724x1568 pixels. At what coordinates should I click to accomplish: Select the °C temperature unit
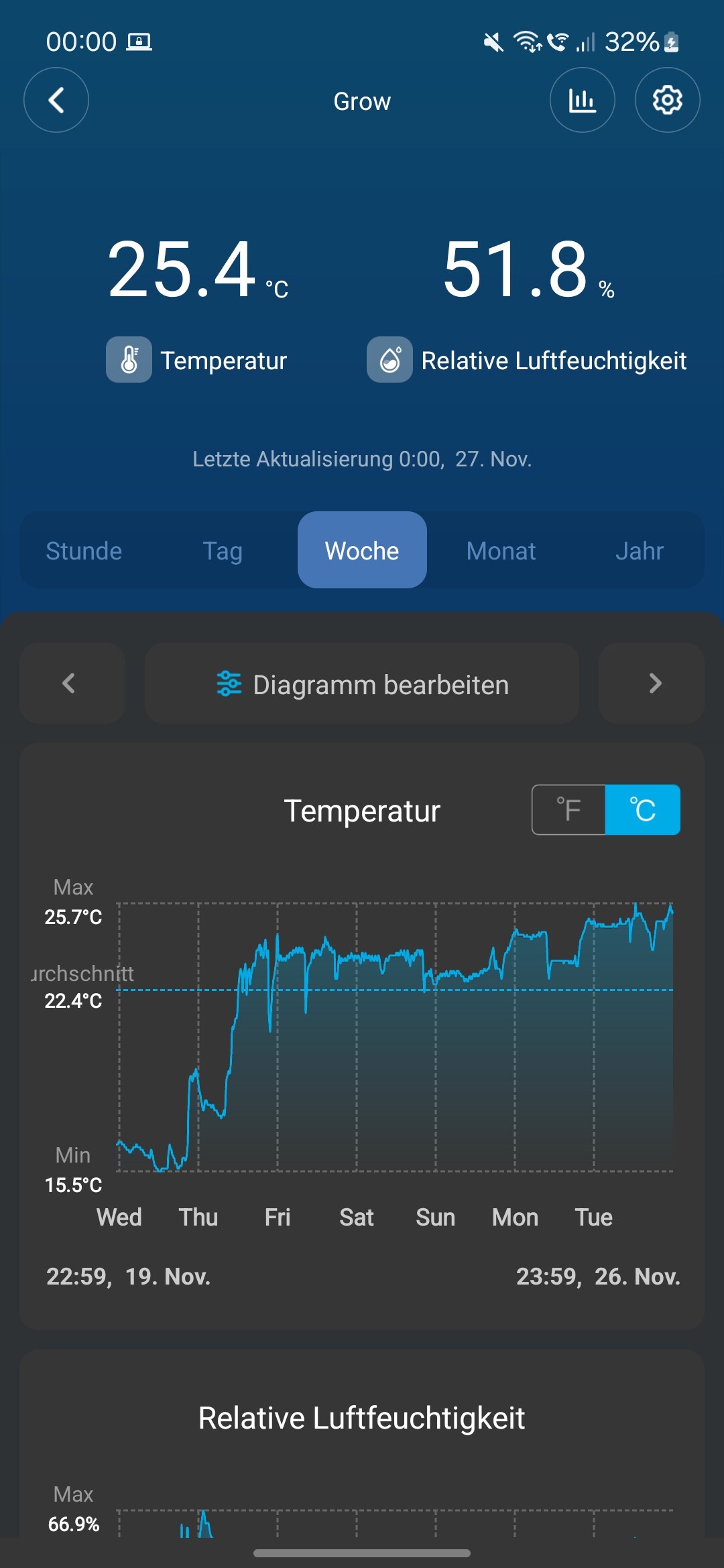642,809
